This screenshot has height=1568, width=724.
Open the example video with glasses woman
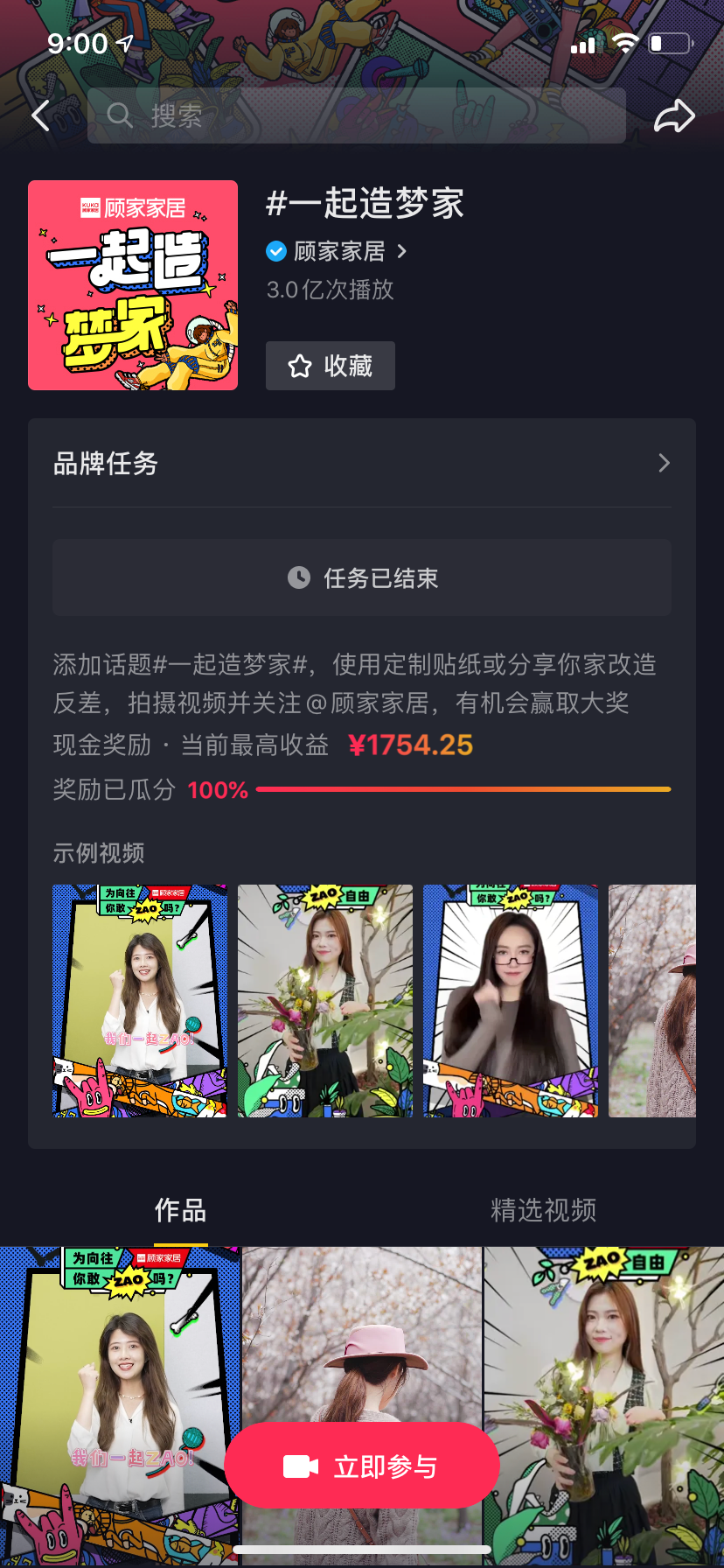[x=510, y=1000]
